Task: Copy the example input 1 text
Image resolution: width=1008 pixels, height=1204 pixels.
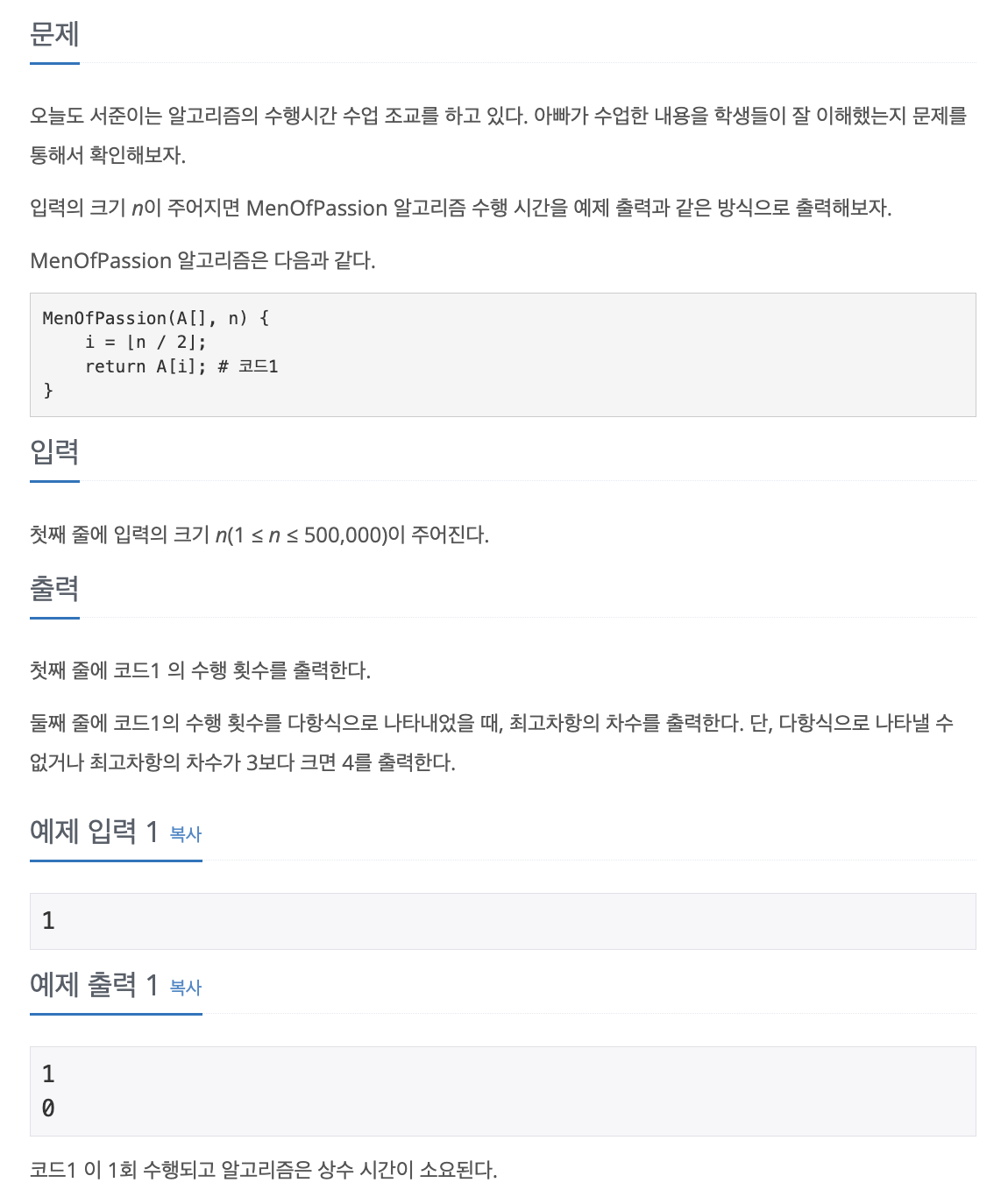Action: coord(185,834)
